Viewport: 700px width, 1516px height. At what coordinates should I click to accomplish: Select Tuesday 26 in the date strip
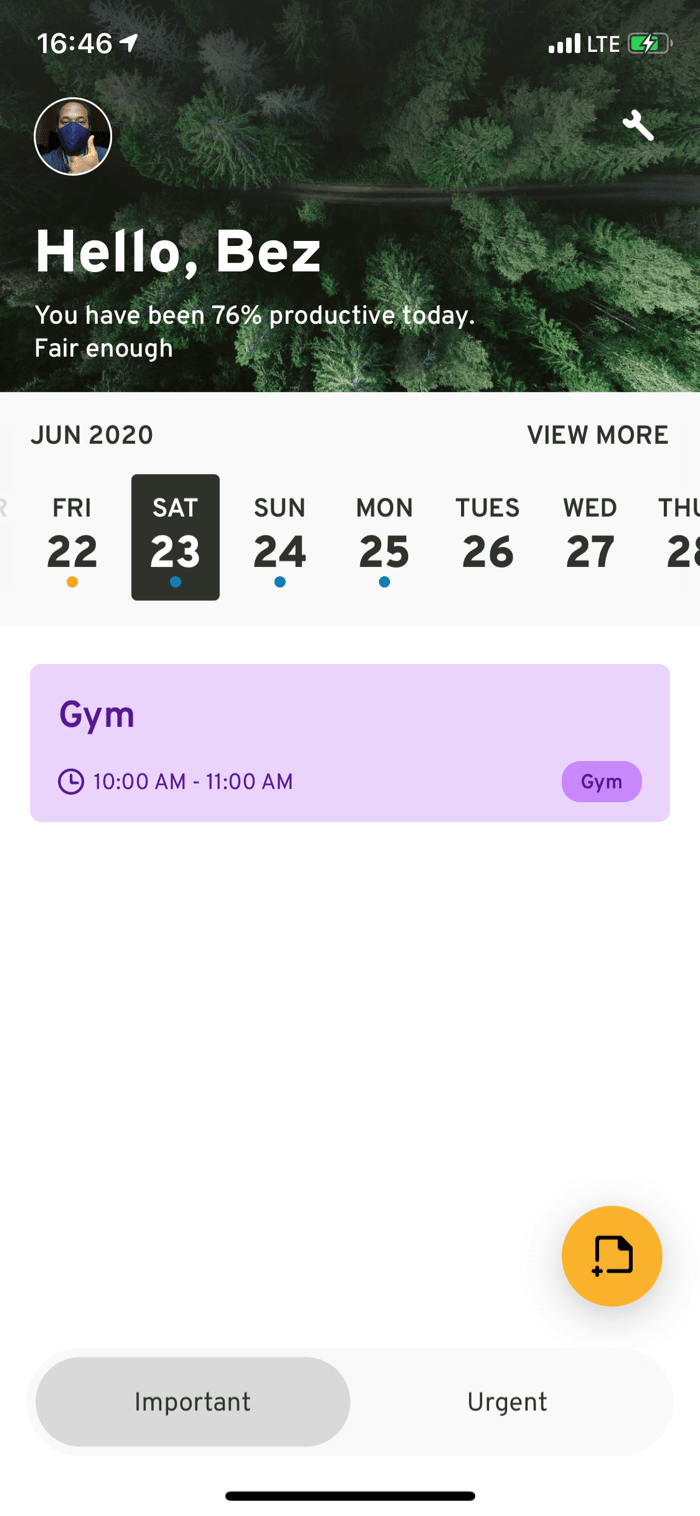click(x=488, y=538)
